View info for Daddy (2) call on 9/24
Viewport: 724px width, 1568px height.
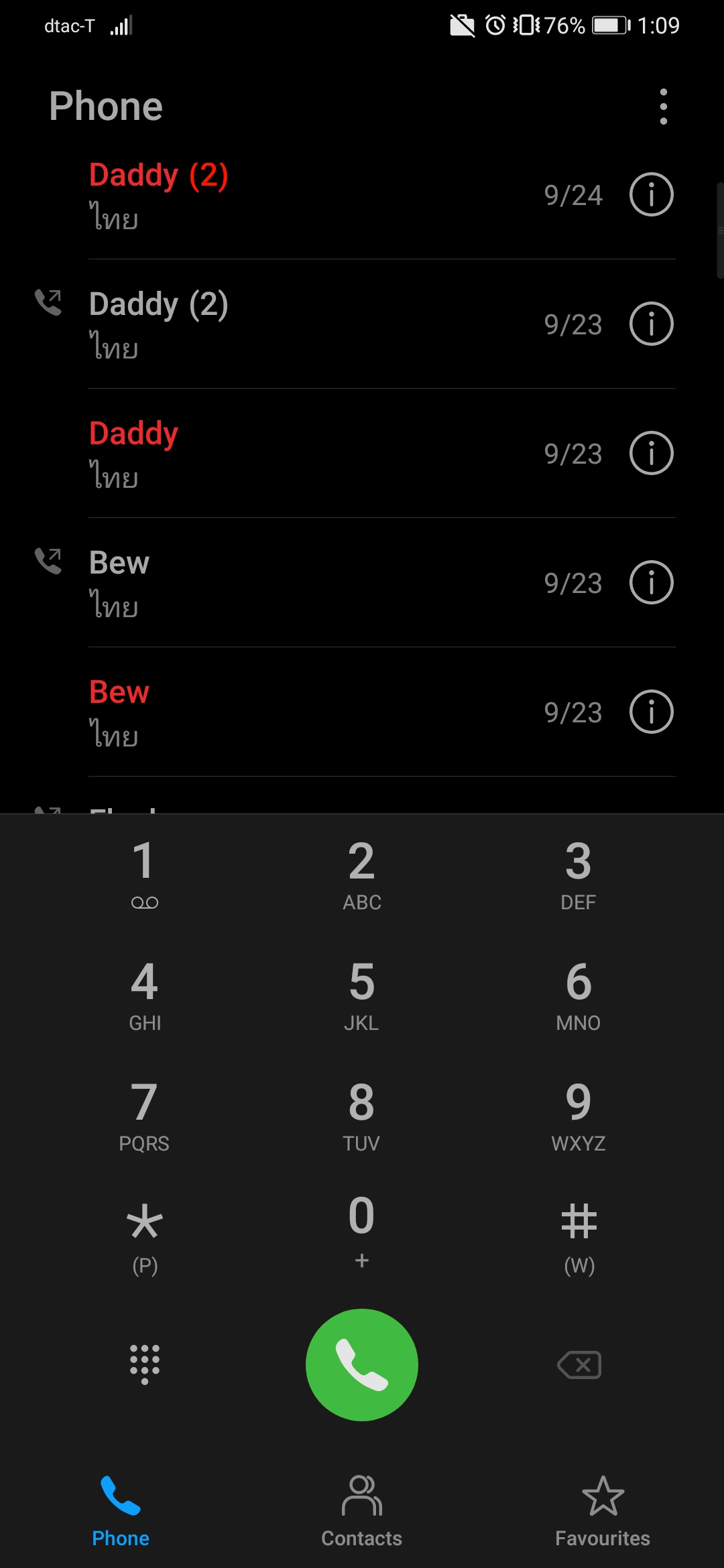click(x=651, y=195)
